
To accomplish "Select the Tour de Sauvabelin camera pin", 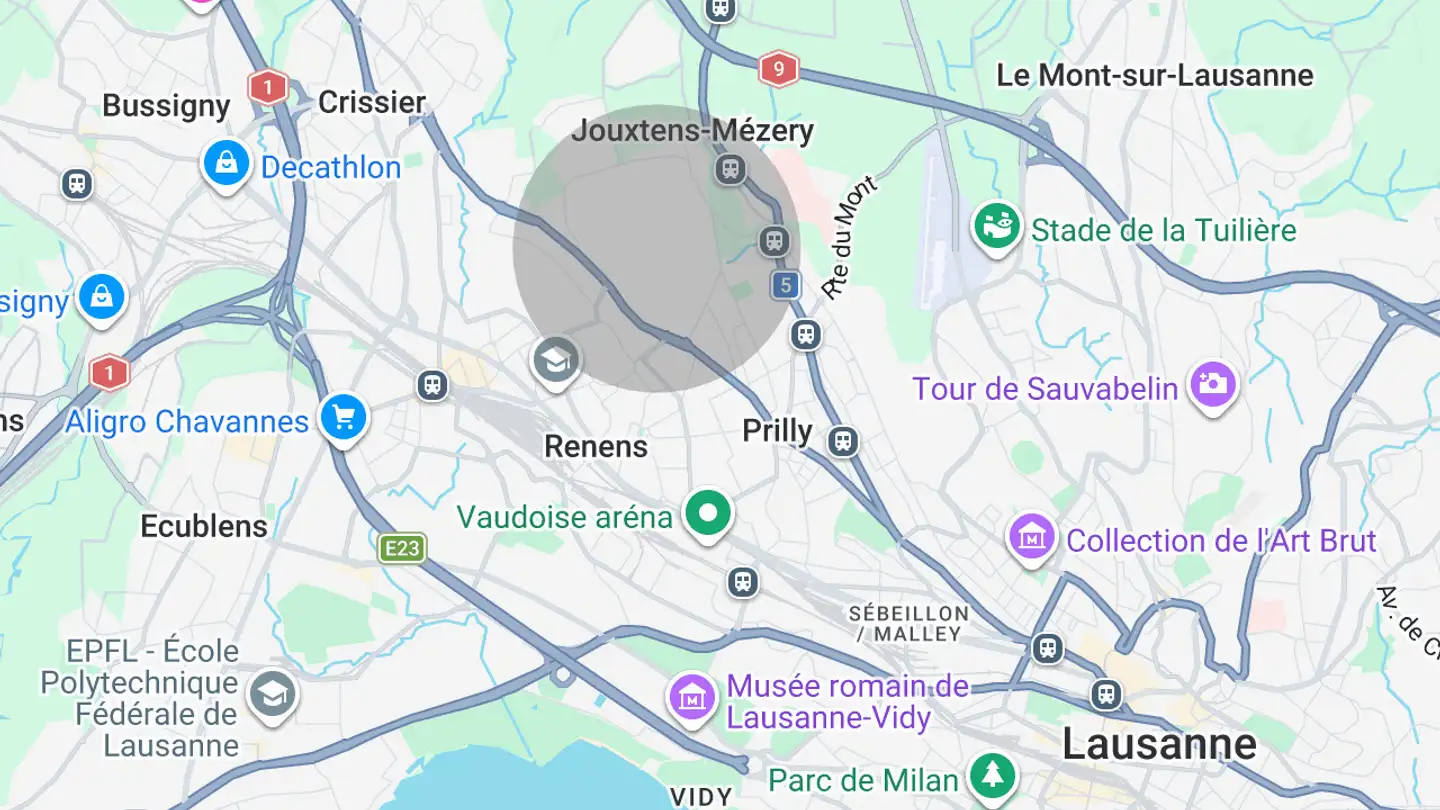I will (x=1212, y=385).
